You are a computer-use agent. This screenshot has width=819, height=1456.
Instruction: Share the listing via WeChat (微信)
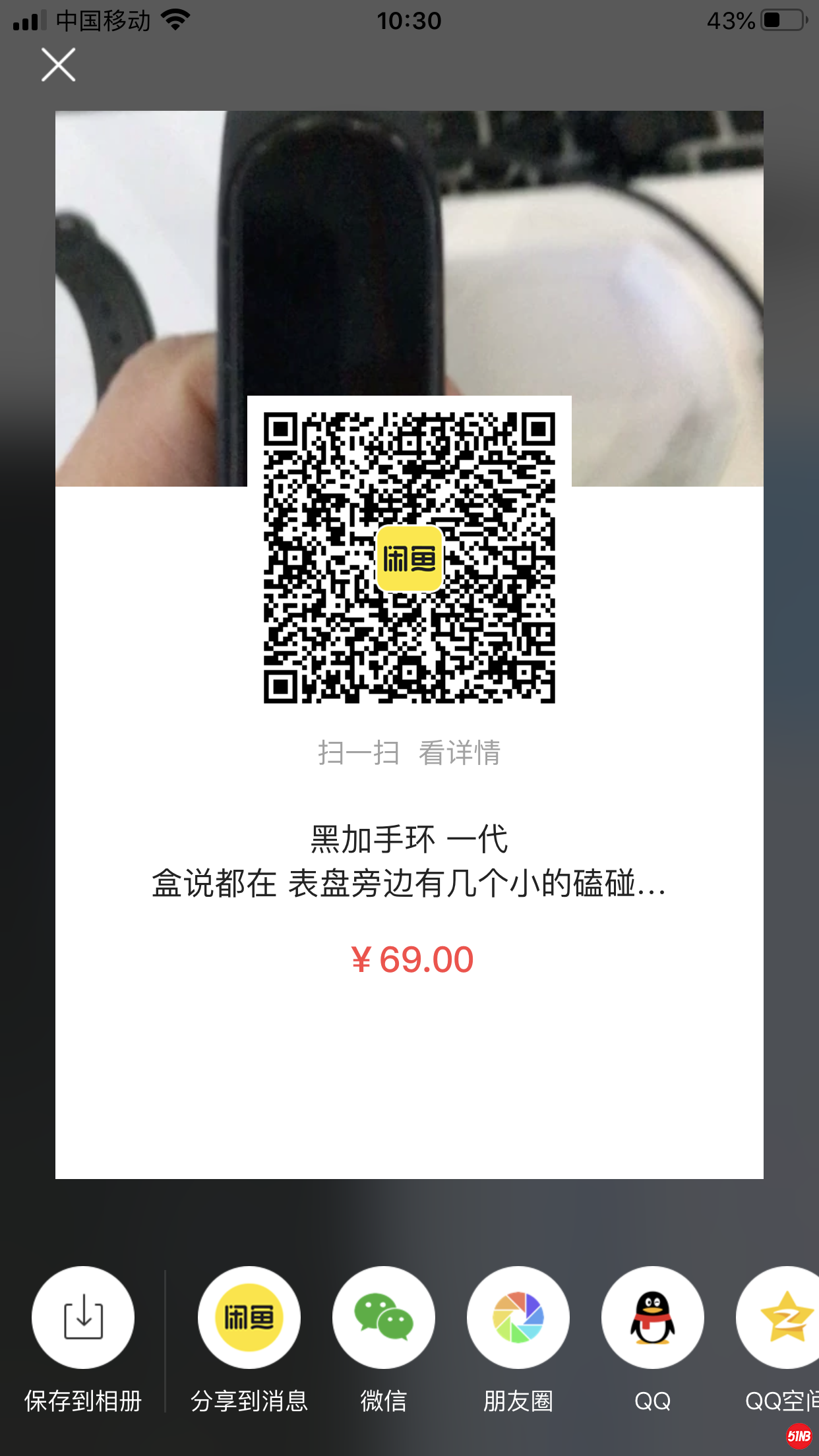(x=384, y=1318)
